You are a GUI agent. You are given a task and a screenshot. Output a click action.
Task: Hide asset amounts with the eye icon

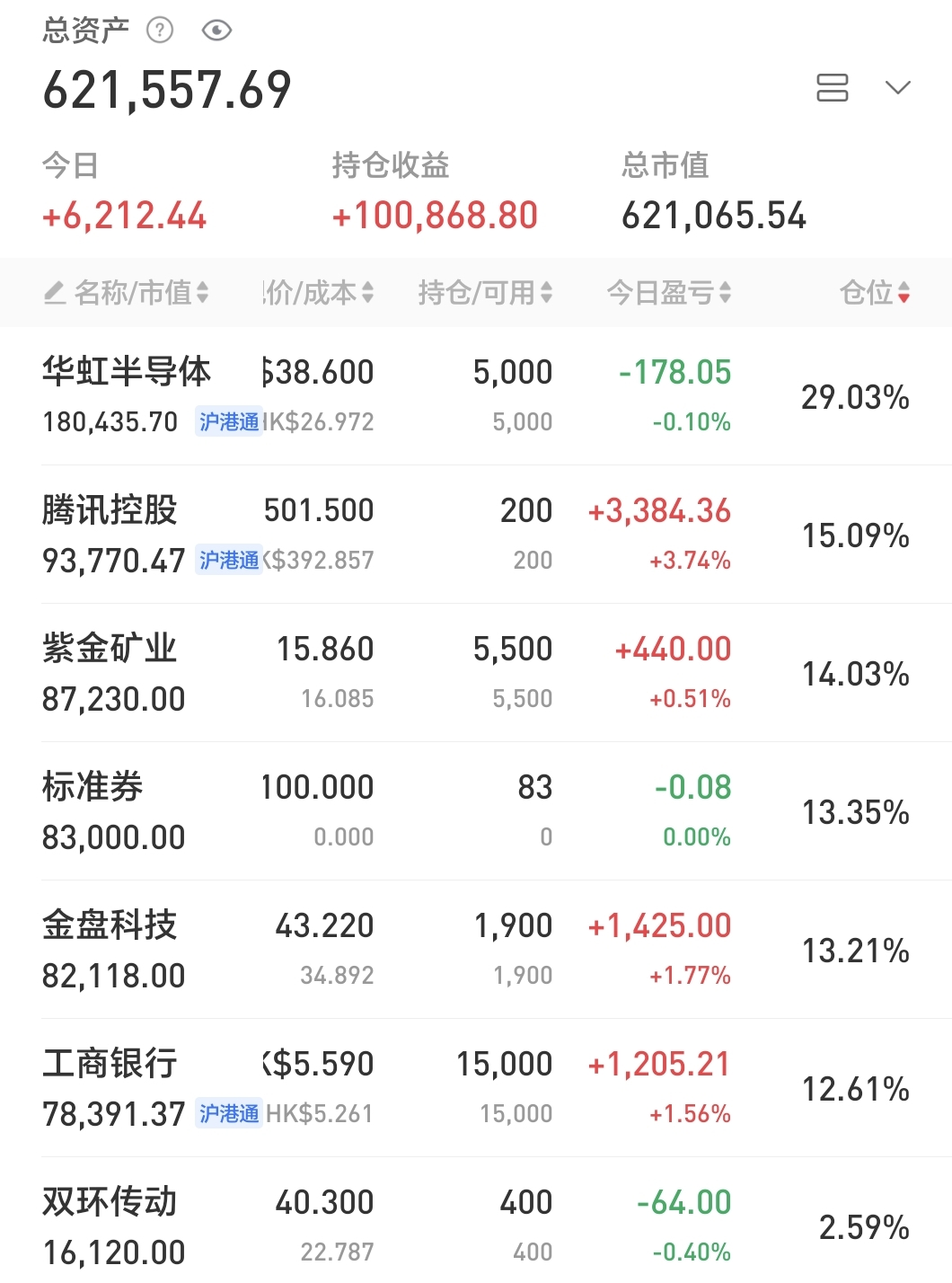216,31
